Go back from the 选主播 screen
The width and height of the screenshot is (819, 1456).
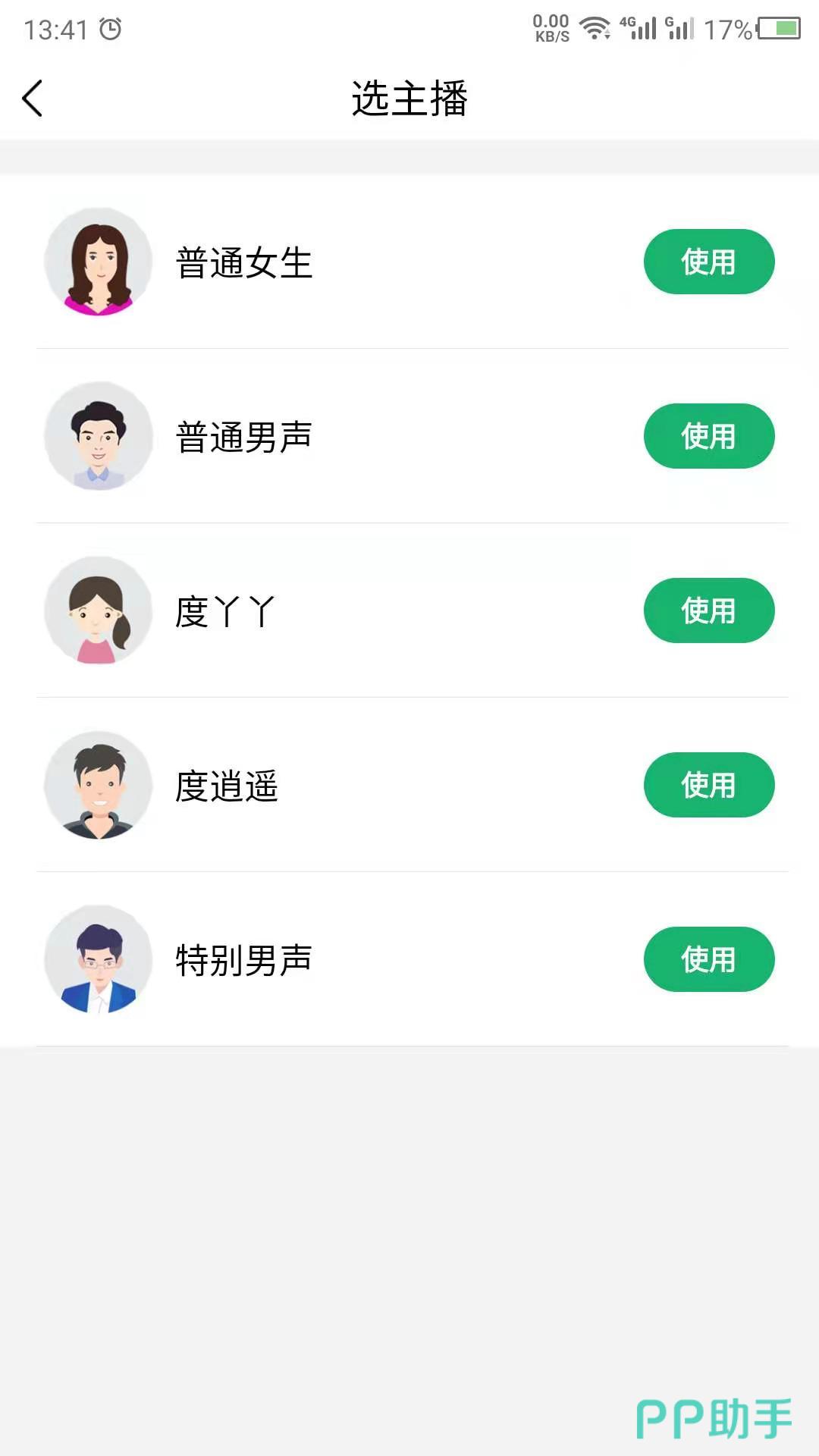coord(32,99)
